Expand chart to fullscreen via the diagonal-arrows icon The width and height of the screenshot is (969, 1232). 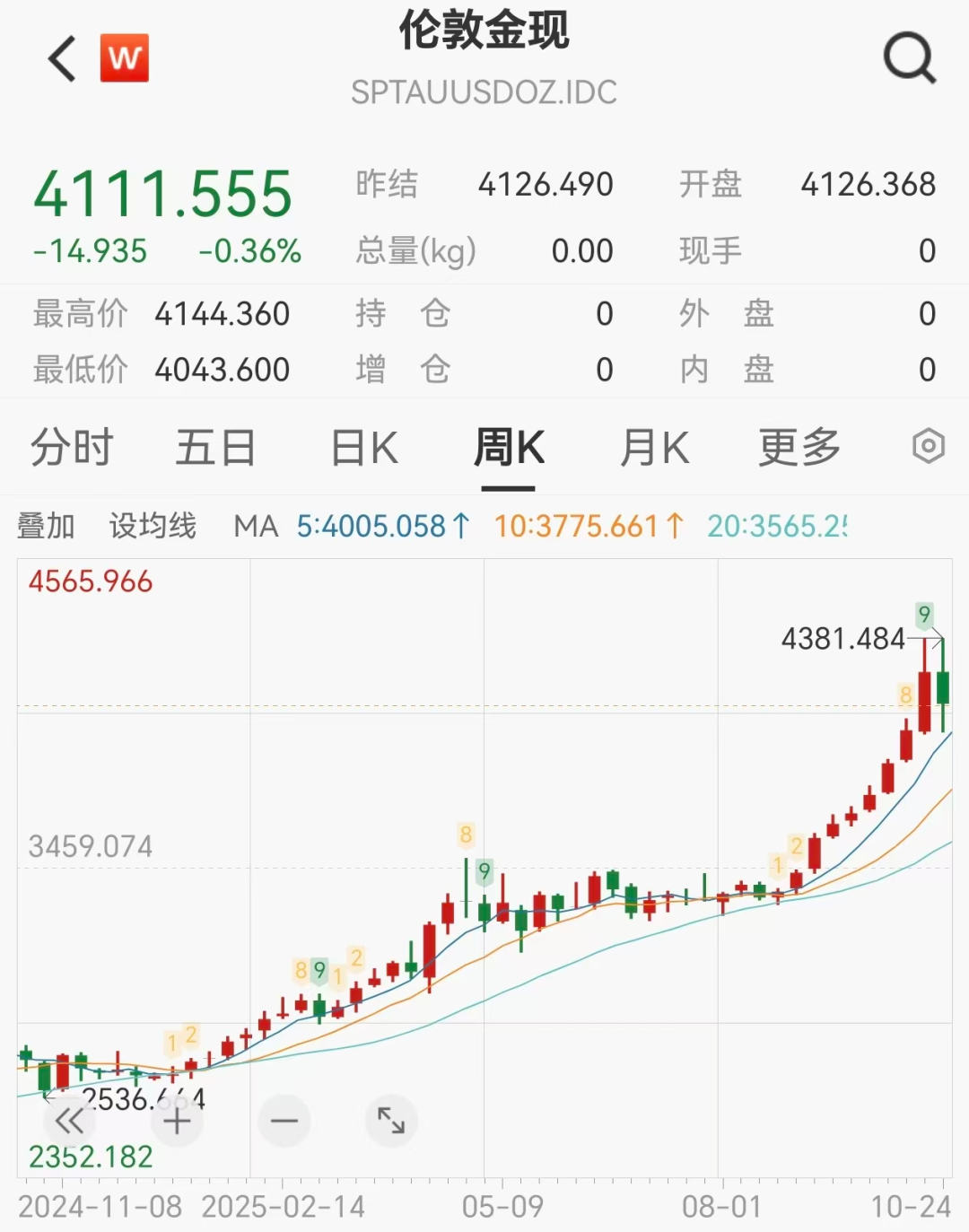point(390,1121)
